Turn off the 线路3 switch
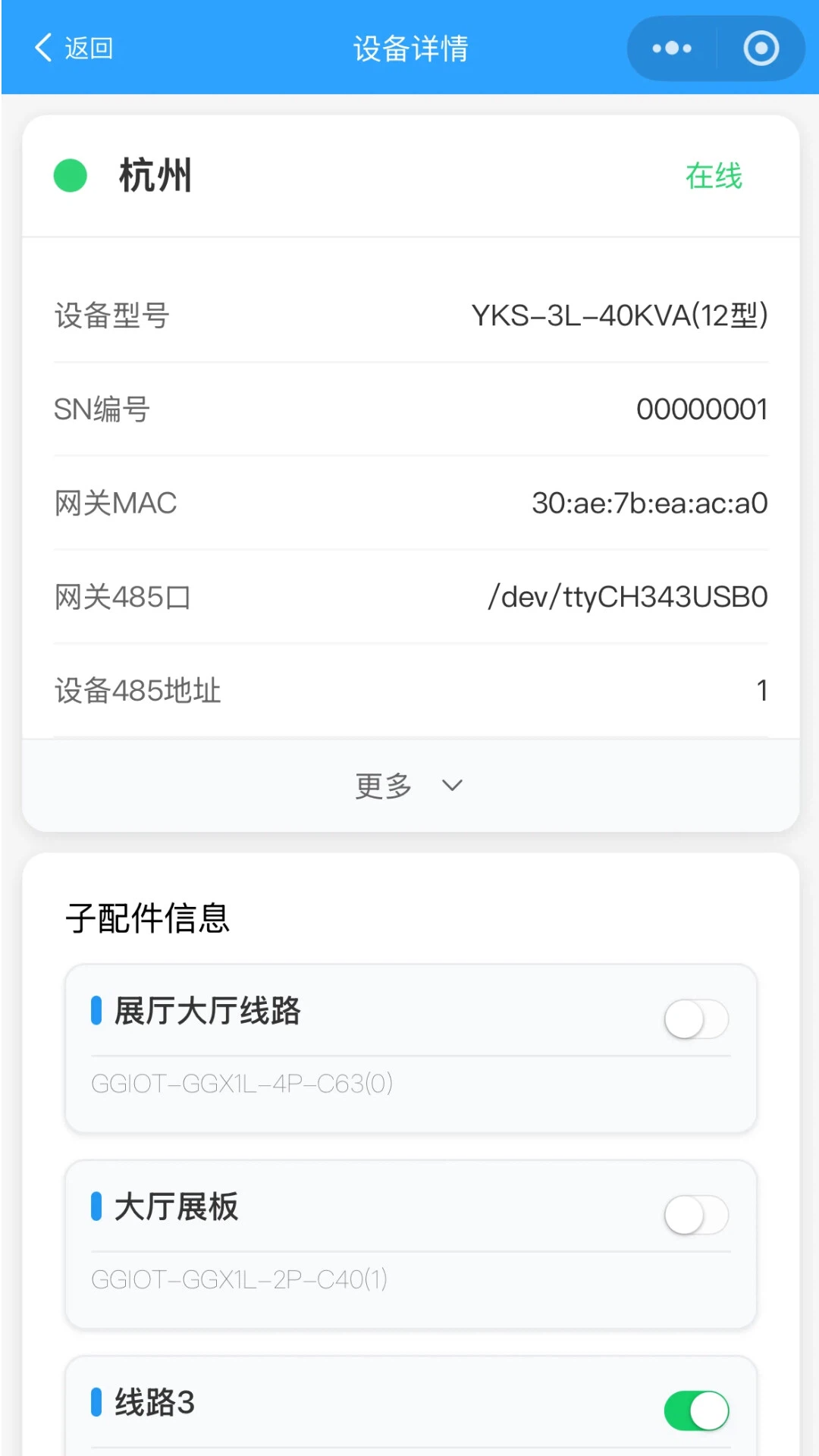The height and width of the screenshot is (1456, 819). click(696, 1411)
